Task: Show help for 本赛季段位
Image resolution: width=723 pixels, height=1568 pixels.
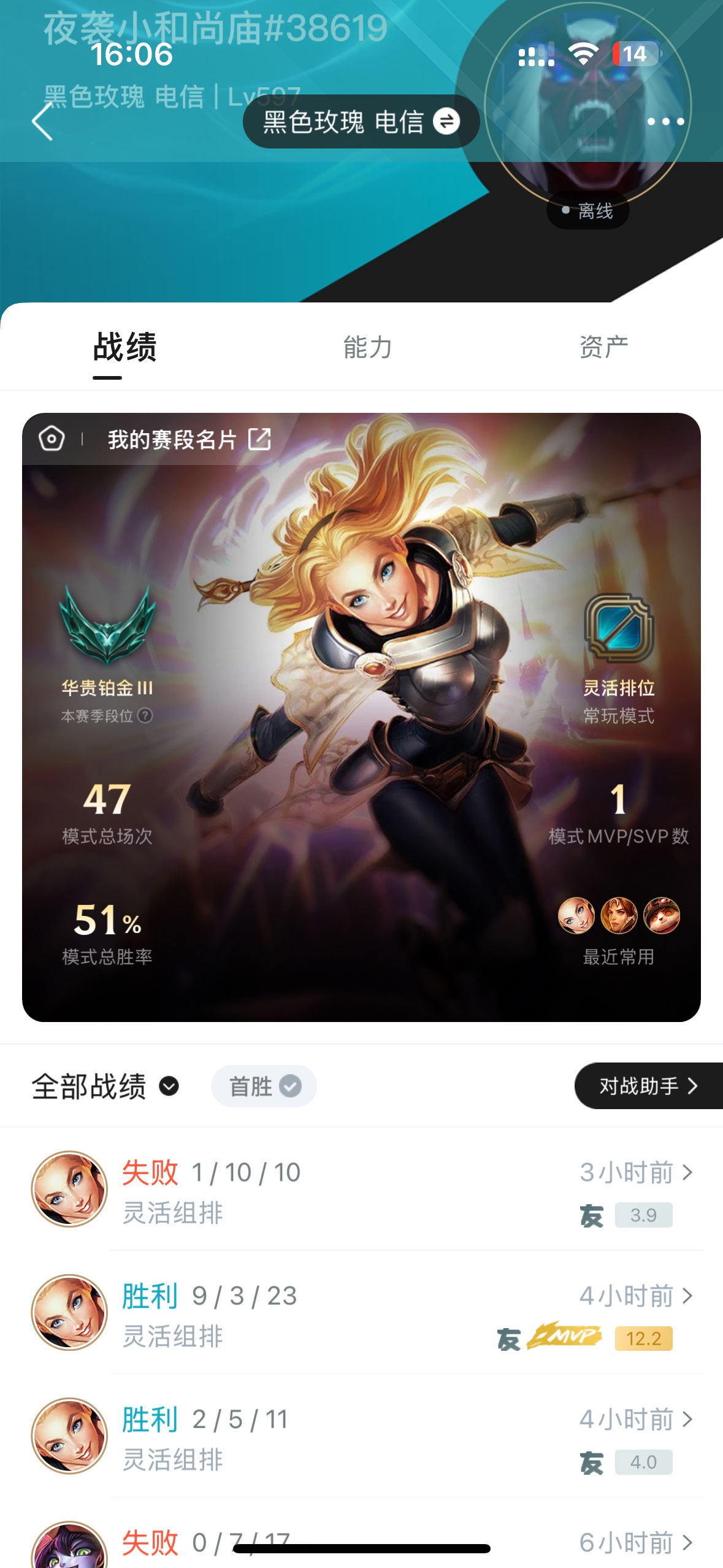Action: [x=145, y=716]
